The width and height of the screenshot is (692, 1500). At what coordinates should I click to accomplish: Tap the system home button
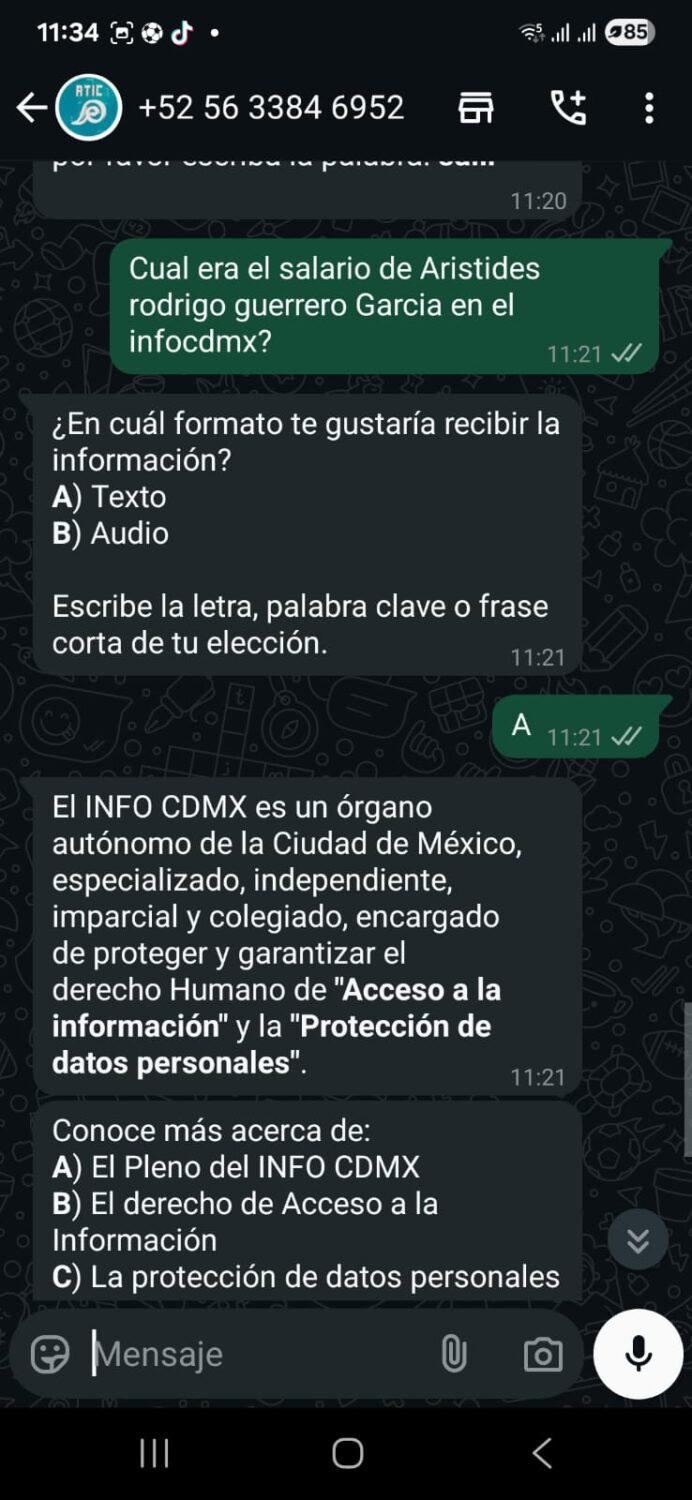(x=347, y=1453)
